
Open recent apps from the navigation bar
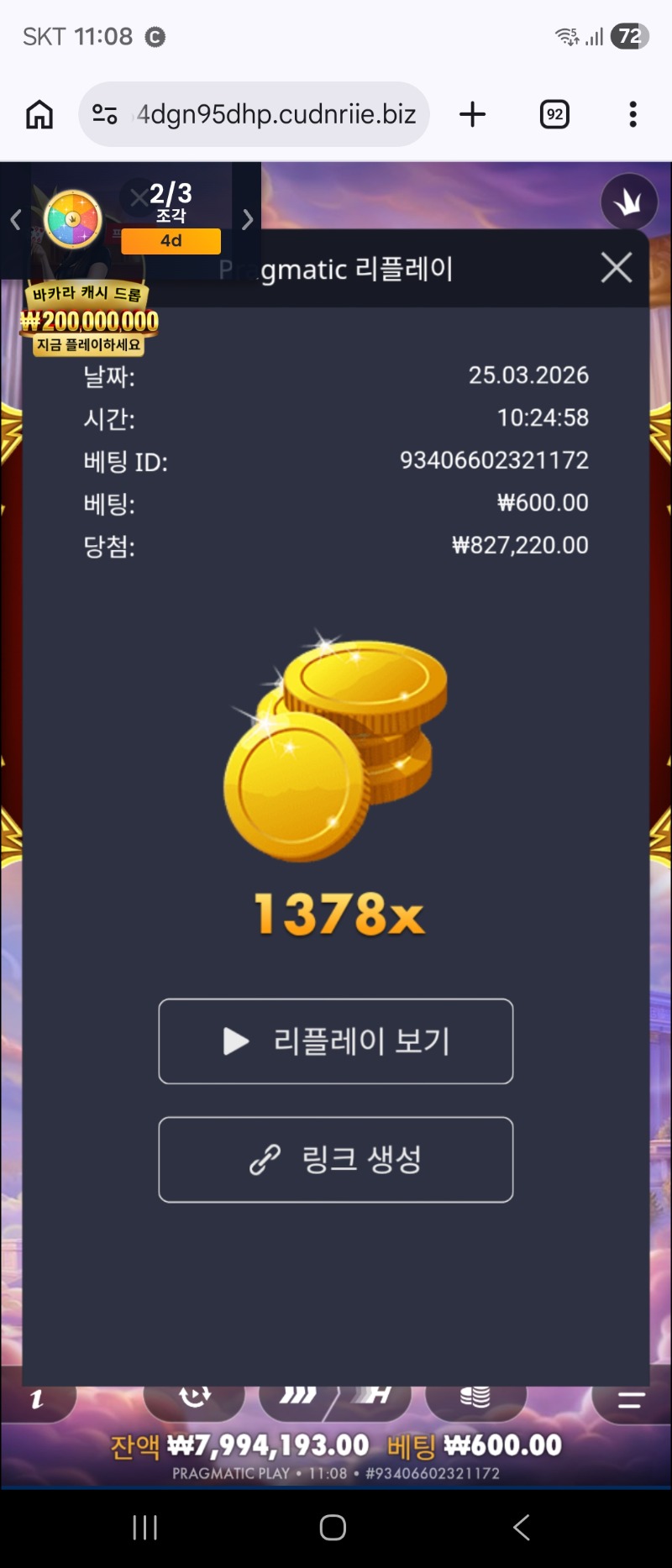click(x=144, y=1528)
